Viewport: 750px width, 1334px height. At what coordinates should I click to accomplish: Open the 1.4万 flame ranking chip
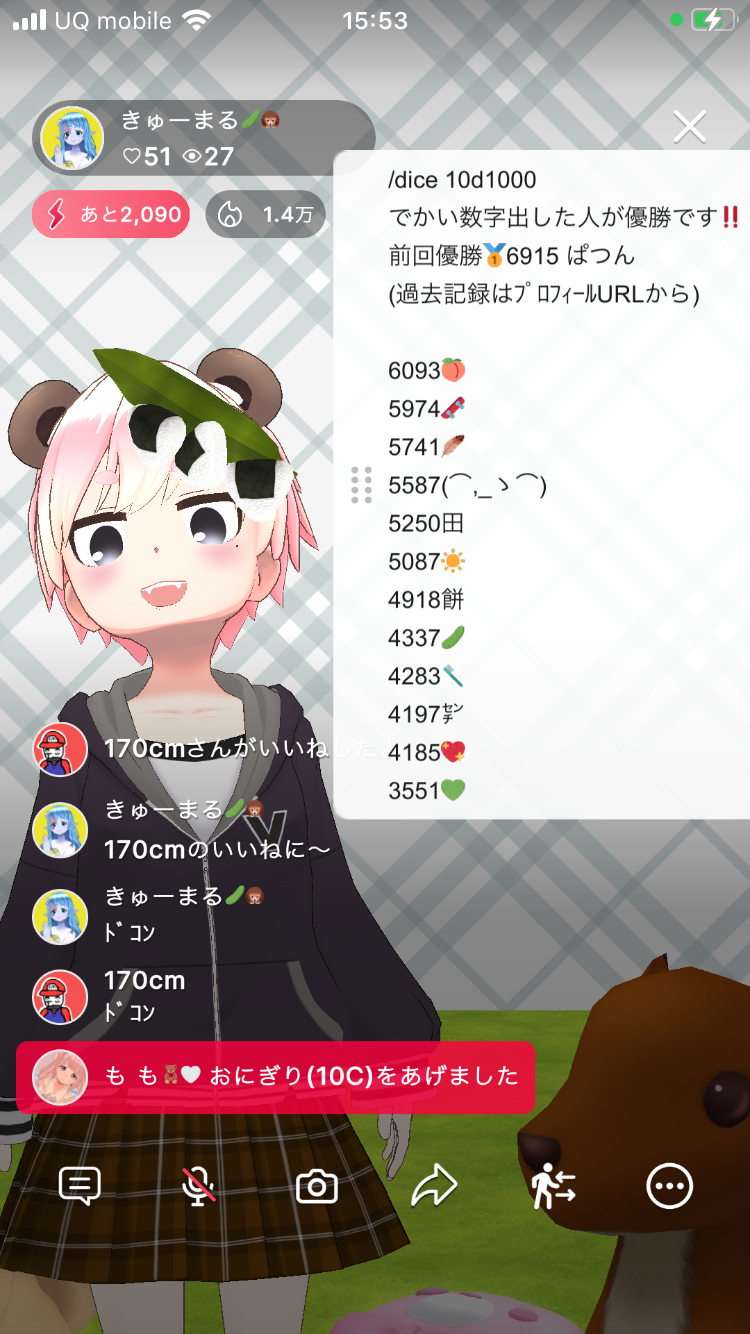tap(265, 214)
